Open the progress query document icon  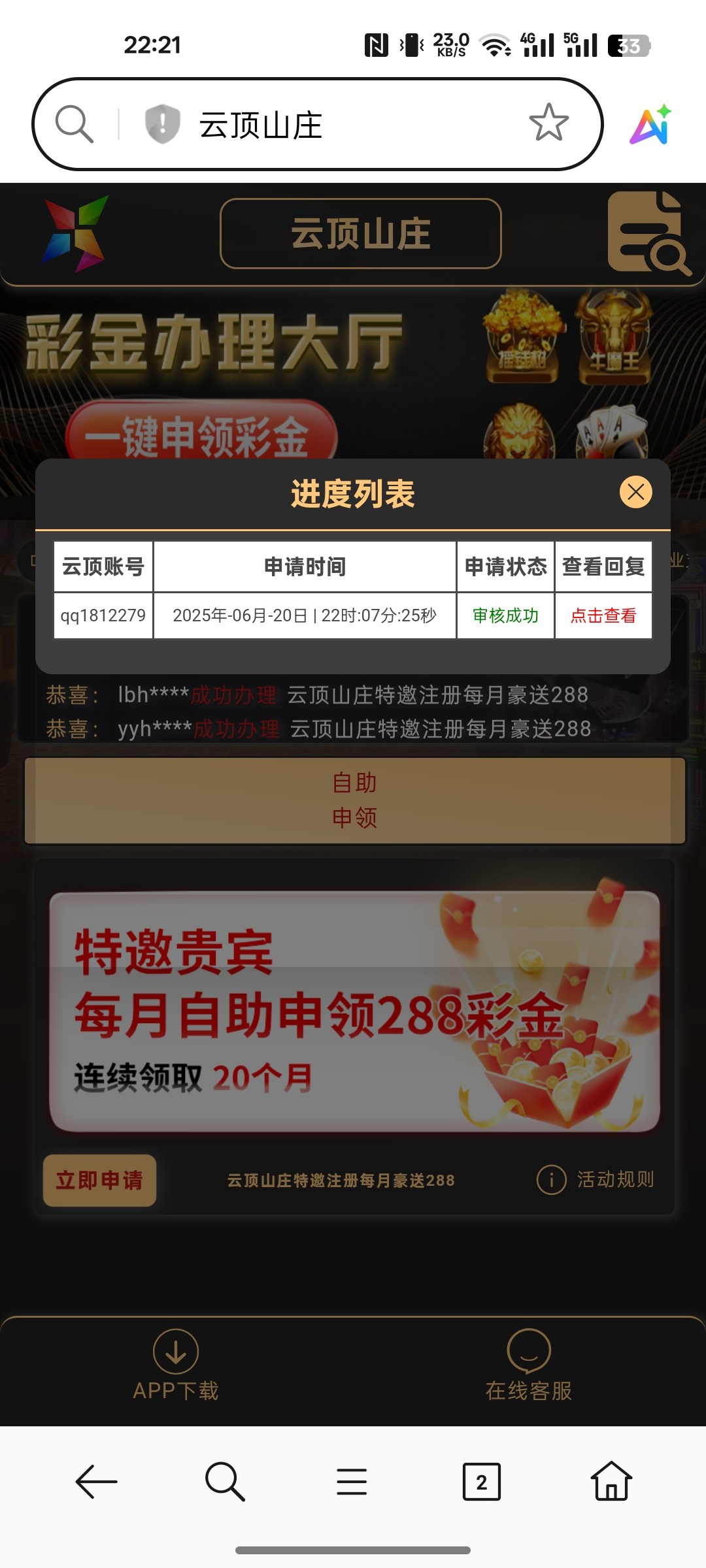pos(647,233)
